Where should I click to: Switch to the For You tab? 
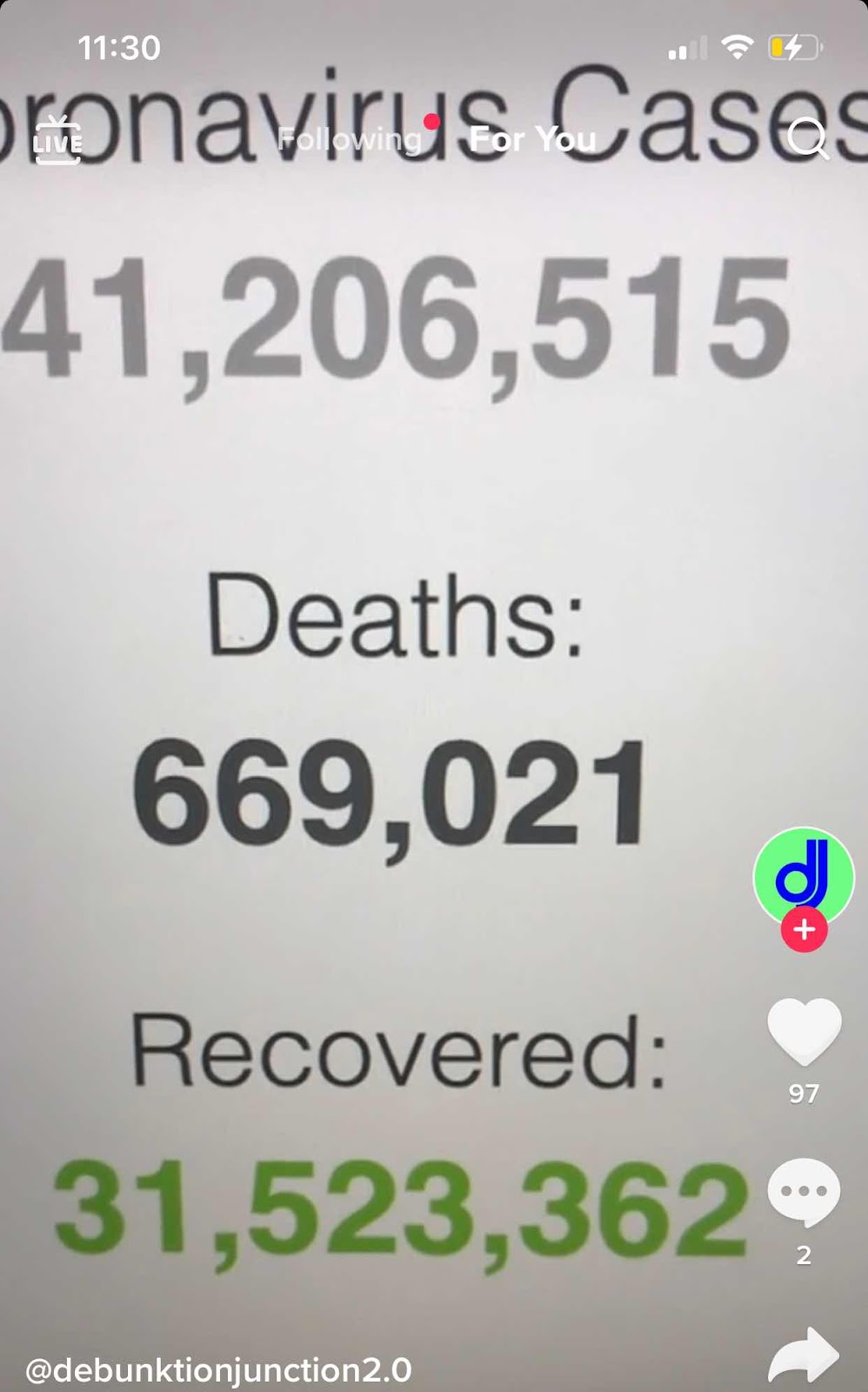click(532, 139)
